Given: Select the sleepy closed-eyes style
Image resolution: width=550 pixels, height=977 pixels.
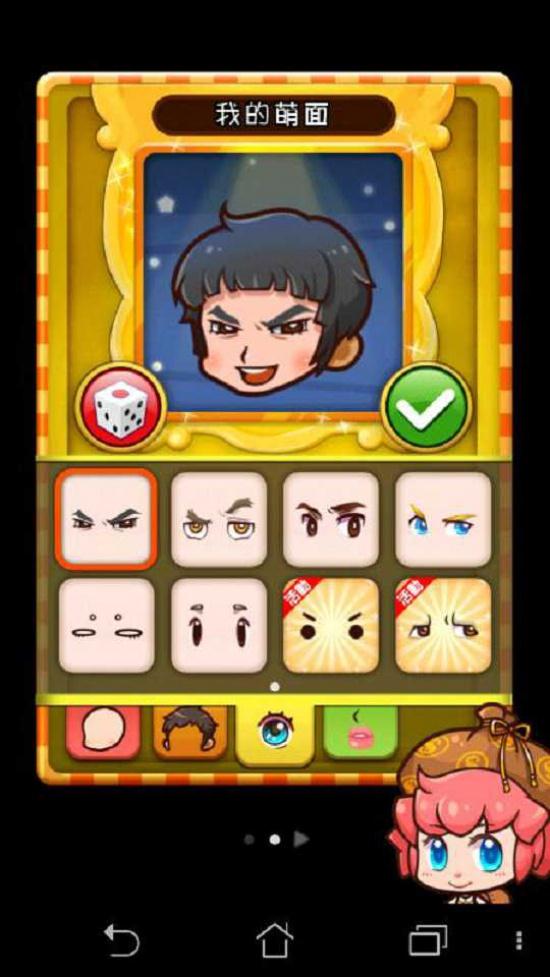Looking at the screenshot, I should click(x=107, y=626).
